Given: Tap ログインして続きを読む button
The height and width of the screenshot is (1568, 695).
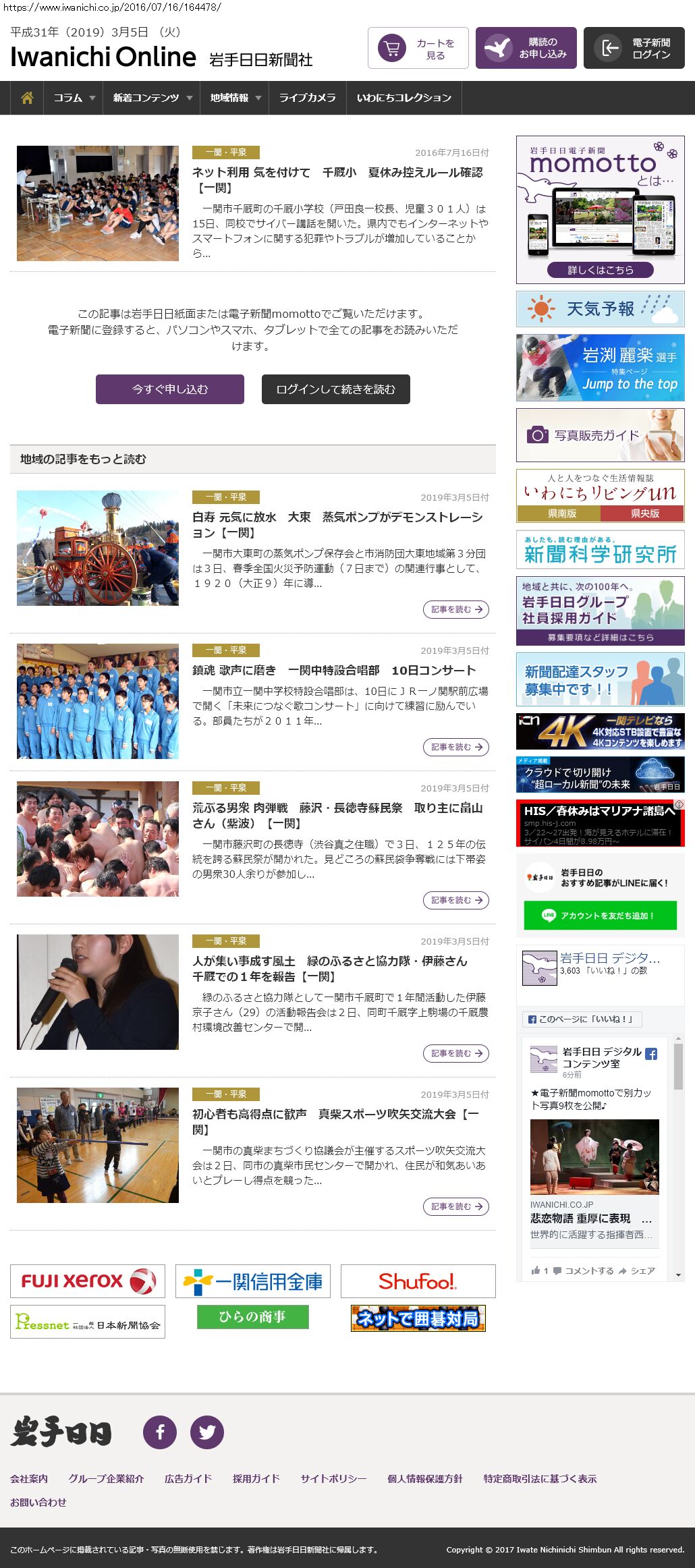Looking at the screenshot, I should [x=335, y=389].
